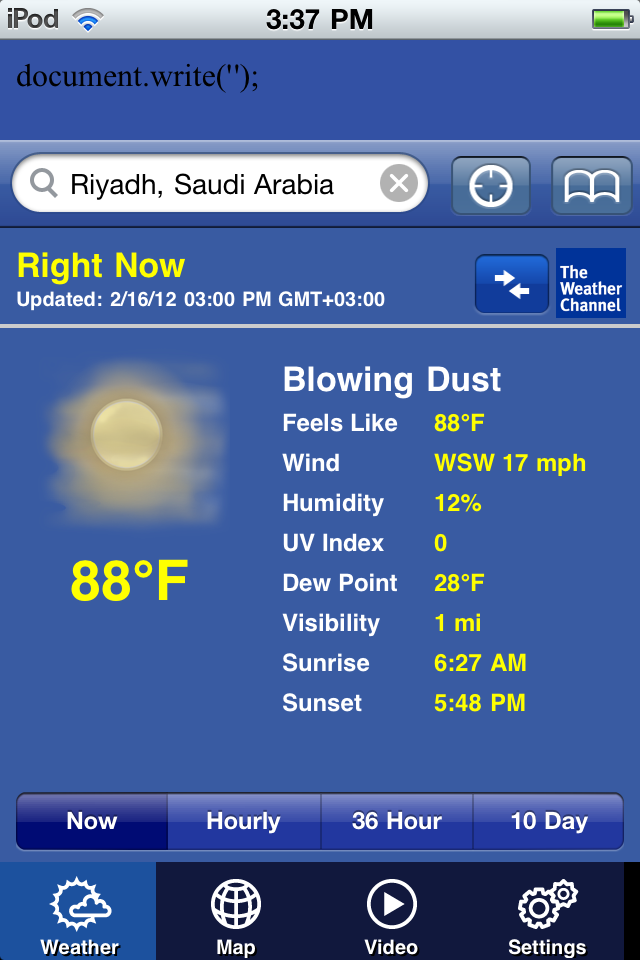This screenshot has height=960, width=640.
Task: Tap the swap arrows button
Action: click(511, 284)
